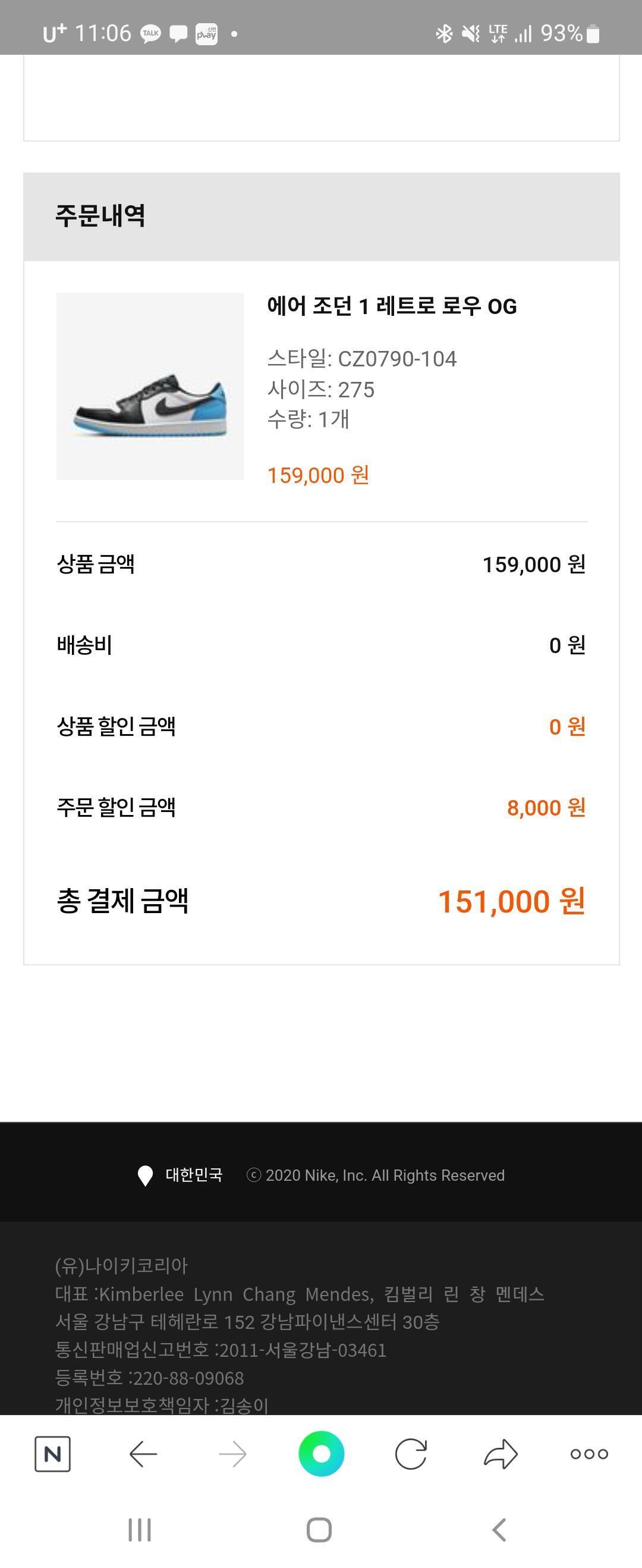
Task: Open the Air Jordan 1 Retro Low product image
Action: point(150,386)
